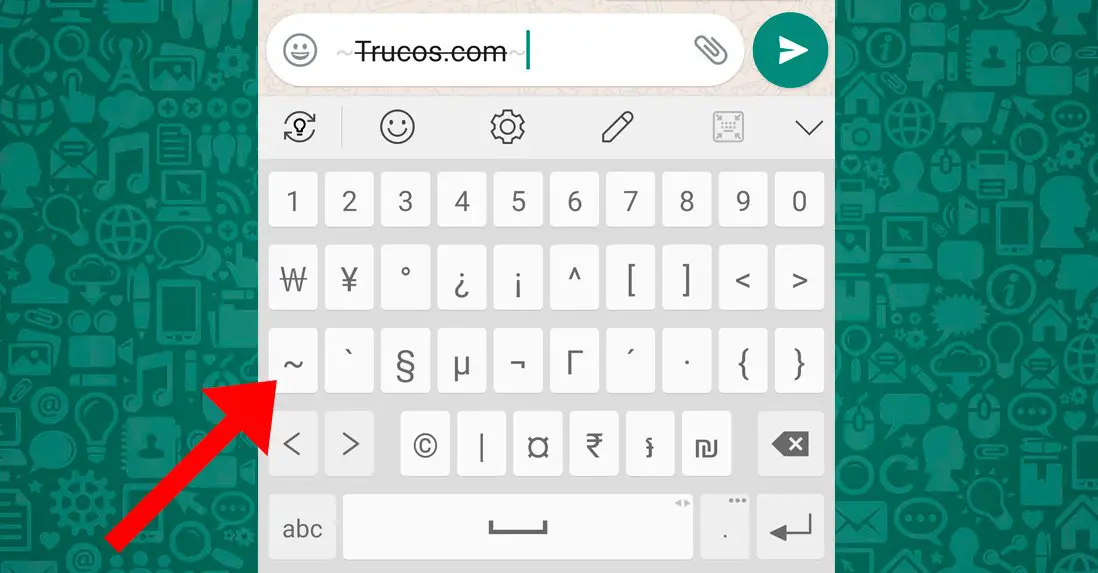Switch back to the abc letter keyboard
Viewport: 1098px width, 573px height.
(302, 528)
